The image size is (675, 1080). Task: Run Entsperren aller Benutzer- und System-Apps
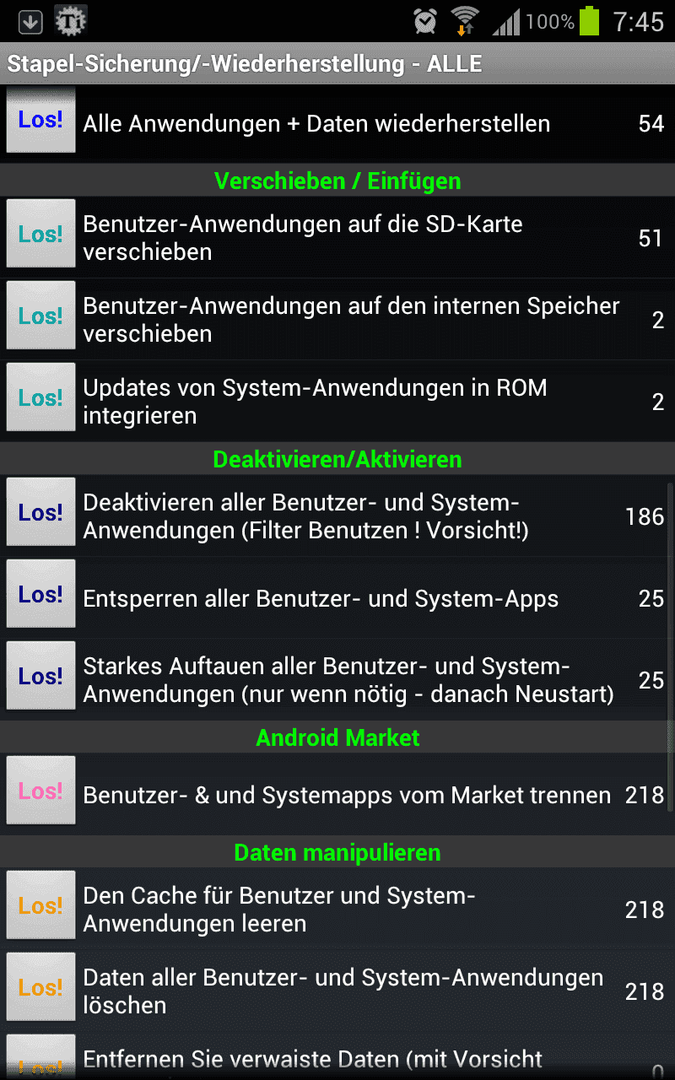pos(41,594)
